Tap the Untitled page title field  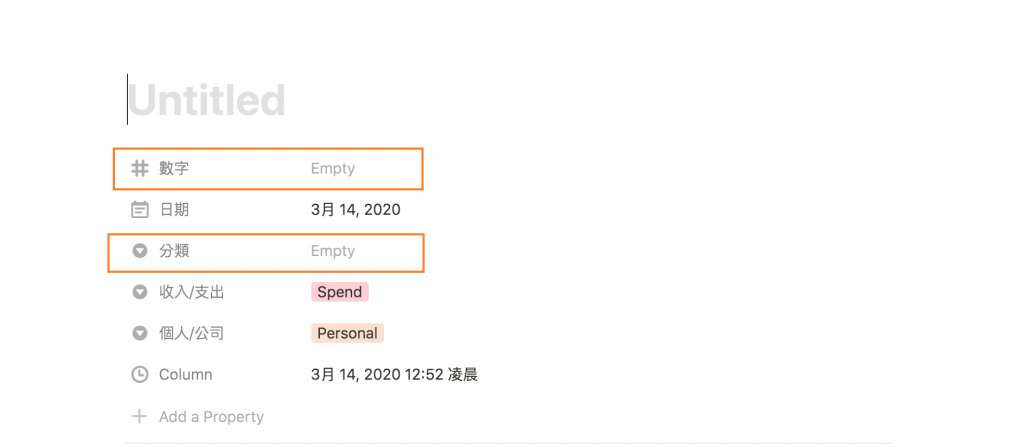tap(207, 100)
